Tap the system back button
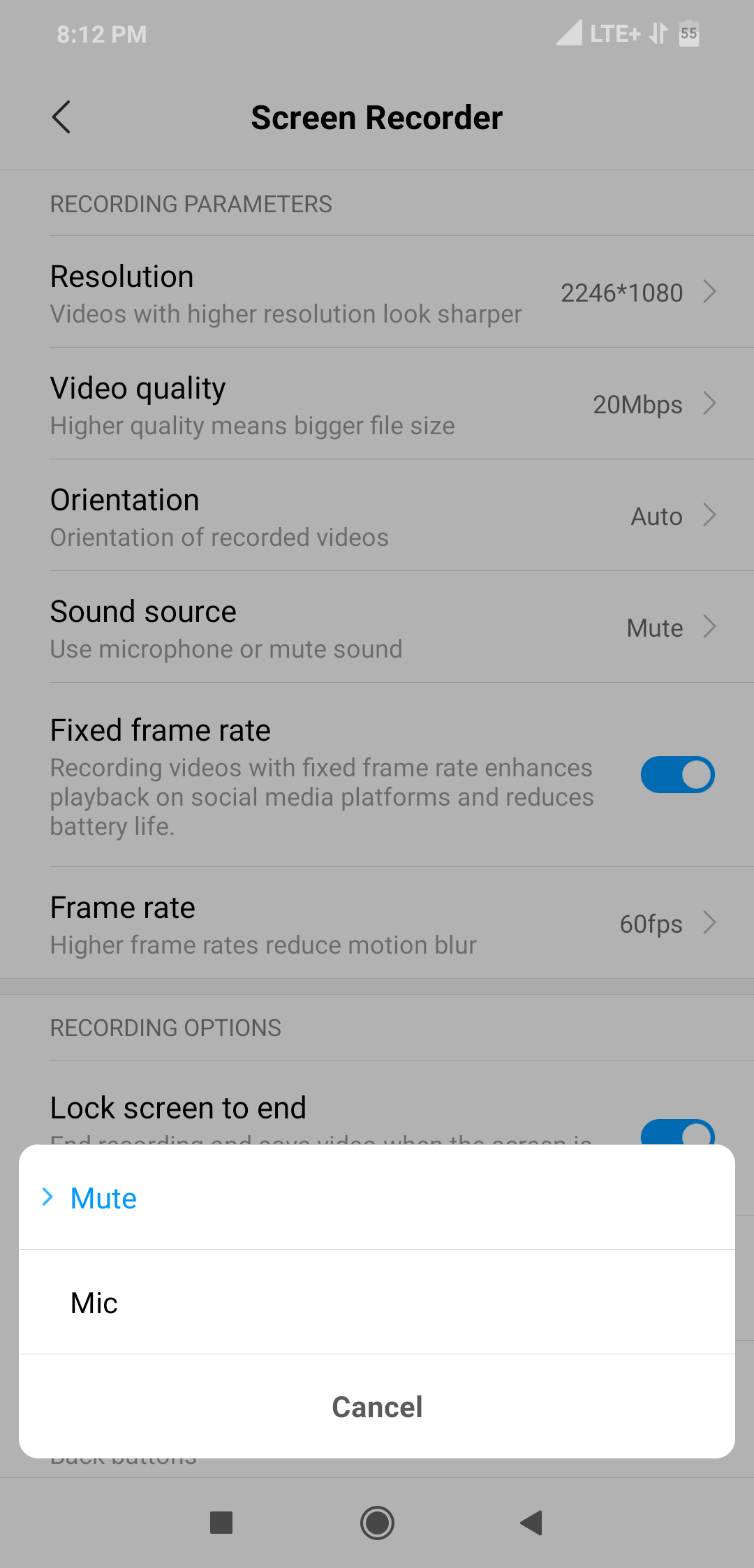Viewport: 754px width, 1568px height. pos(532,1523)
